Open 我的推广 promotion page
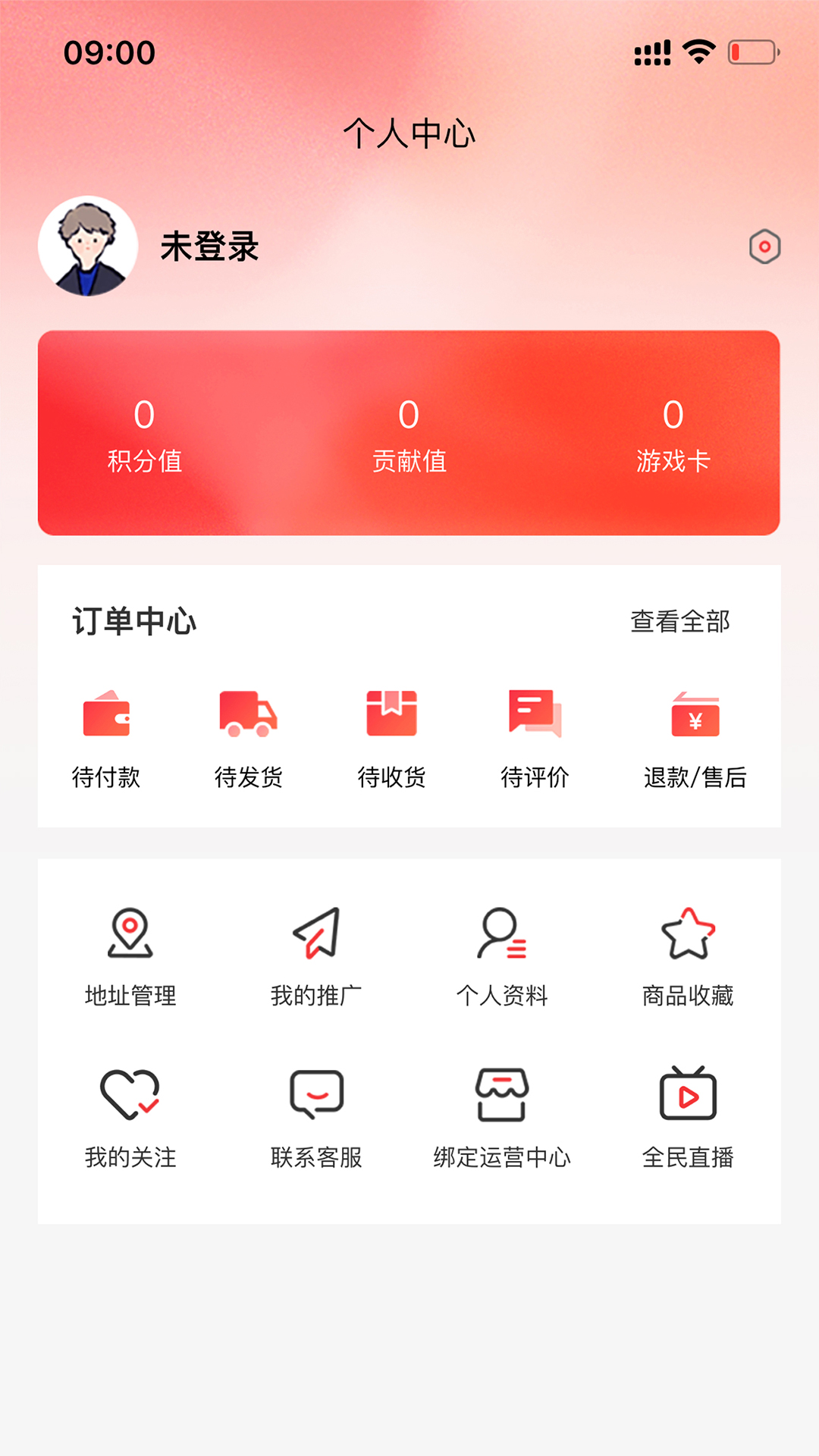 (316, 955)
